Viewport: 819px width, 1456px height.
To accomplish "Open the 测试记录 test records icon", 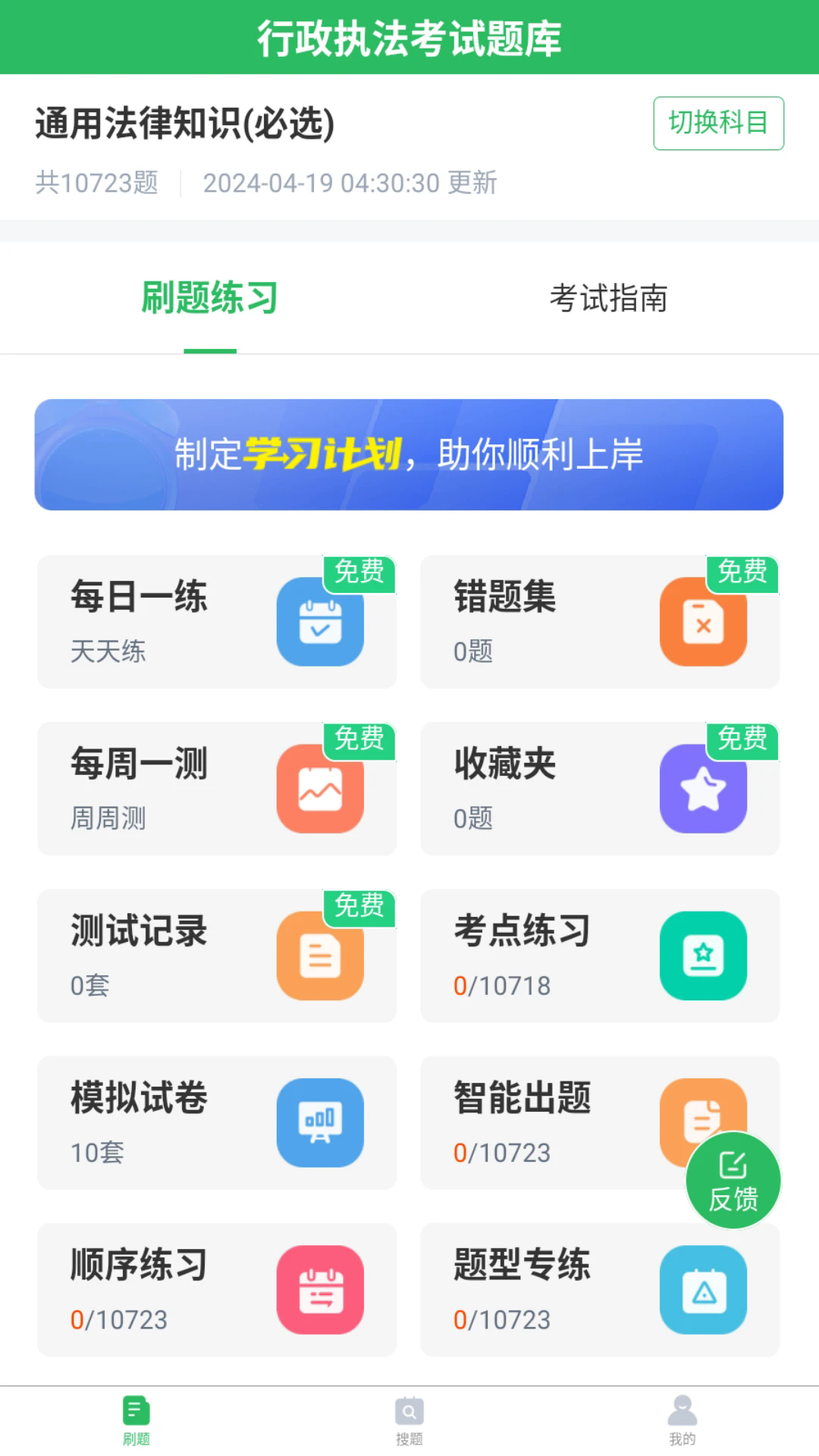I will pyautogui.click(x=321, y=954).
